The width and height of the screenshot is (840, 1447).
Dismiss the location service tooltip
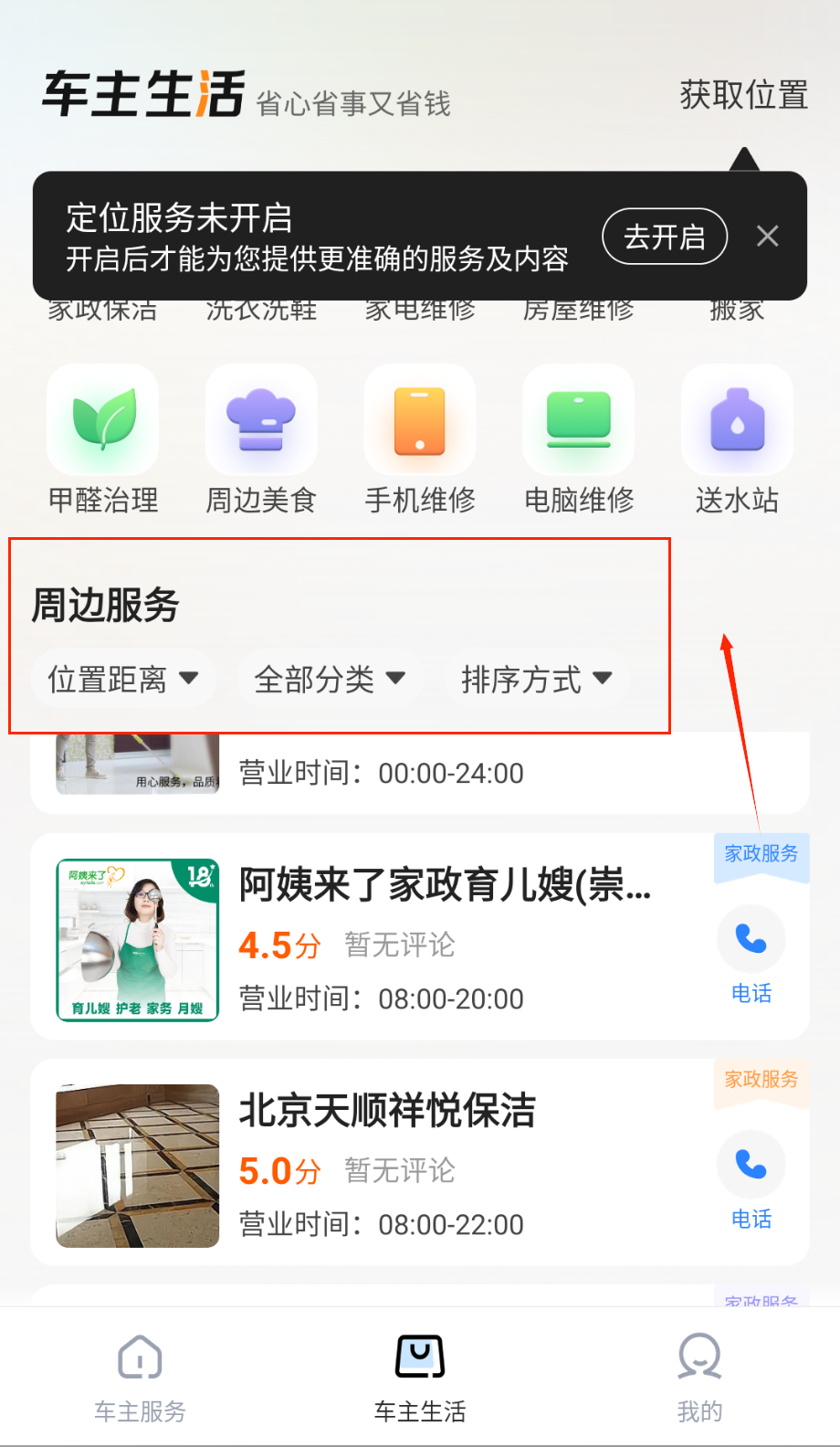pos(767,237)
